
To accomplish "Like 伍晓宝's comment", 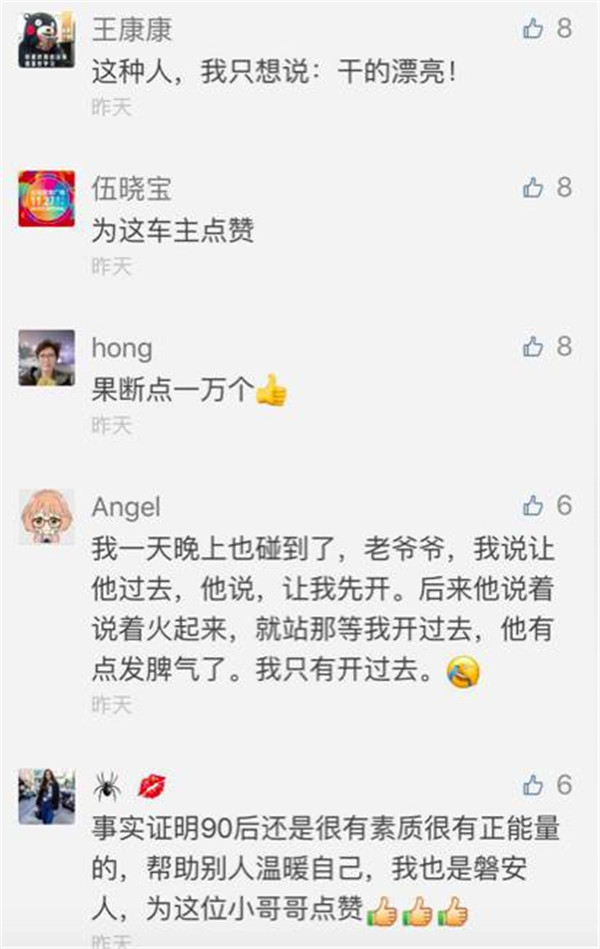I will coord(534,187).
